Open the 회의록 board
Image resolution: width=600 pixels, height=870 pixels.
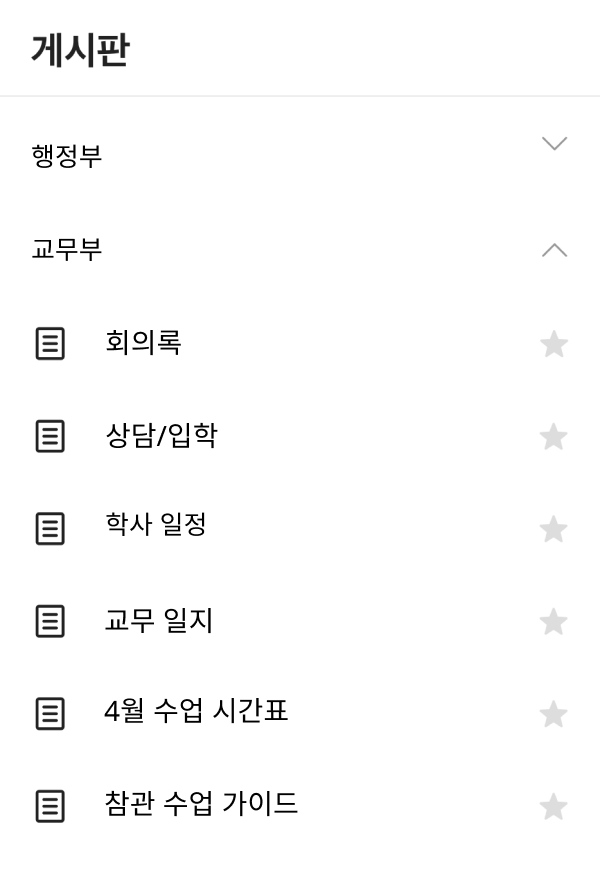point(143,343)
